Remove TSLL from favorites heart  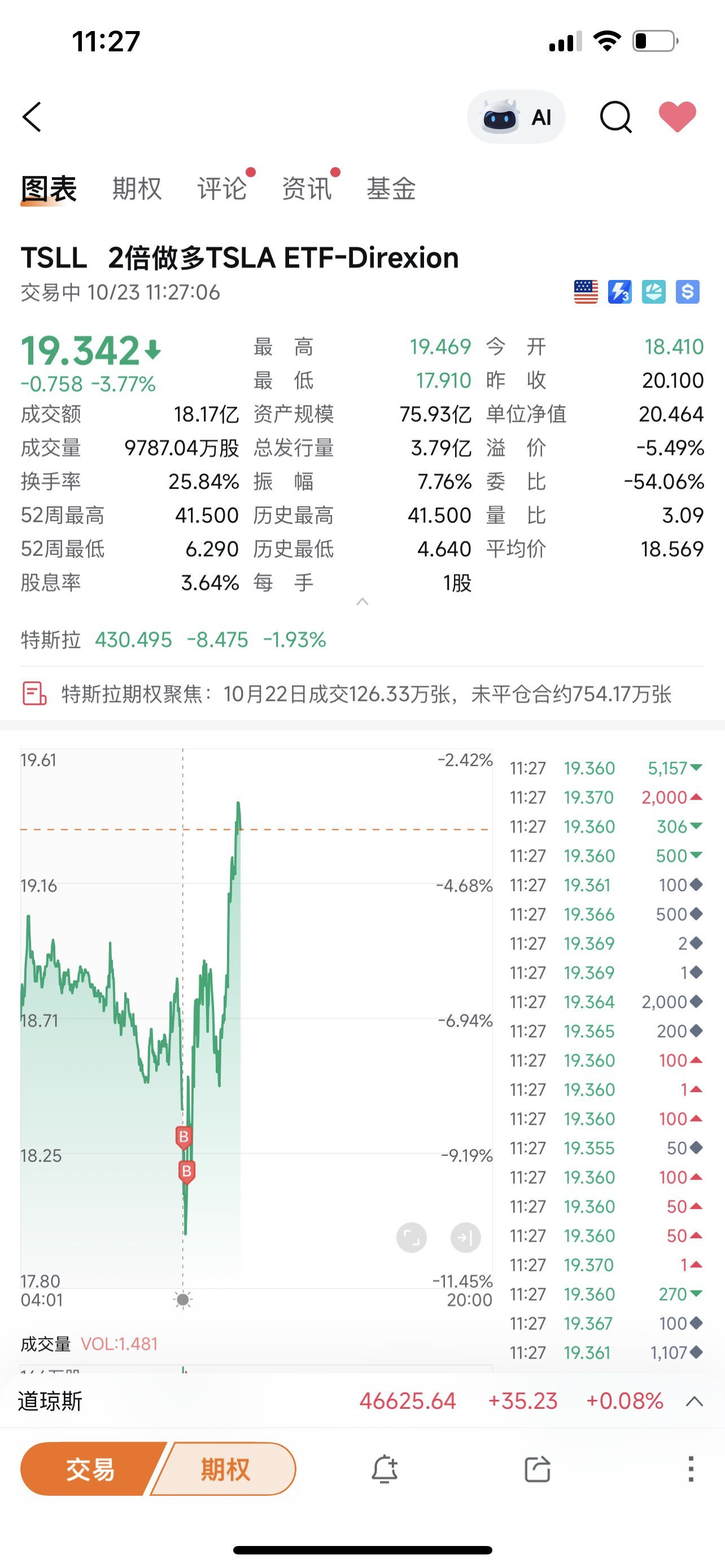[x=678, y=116]
